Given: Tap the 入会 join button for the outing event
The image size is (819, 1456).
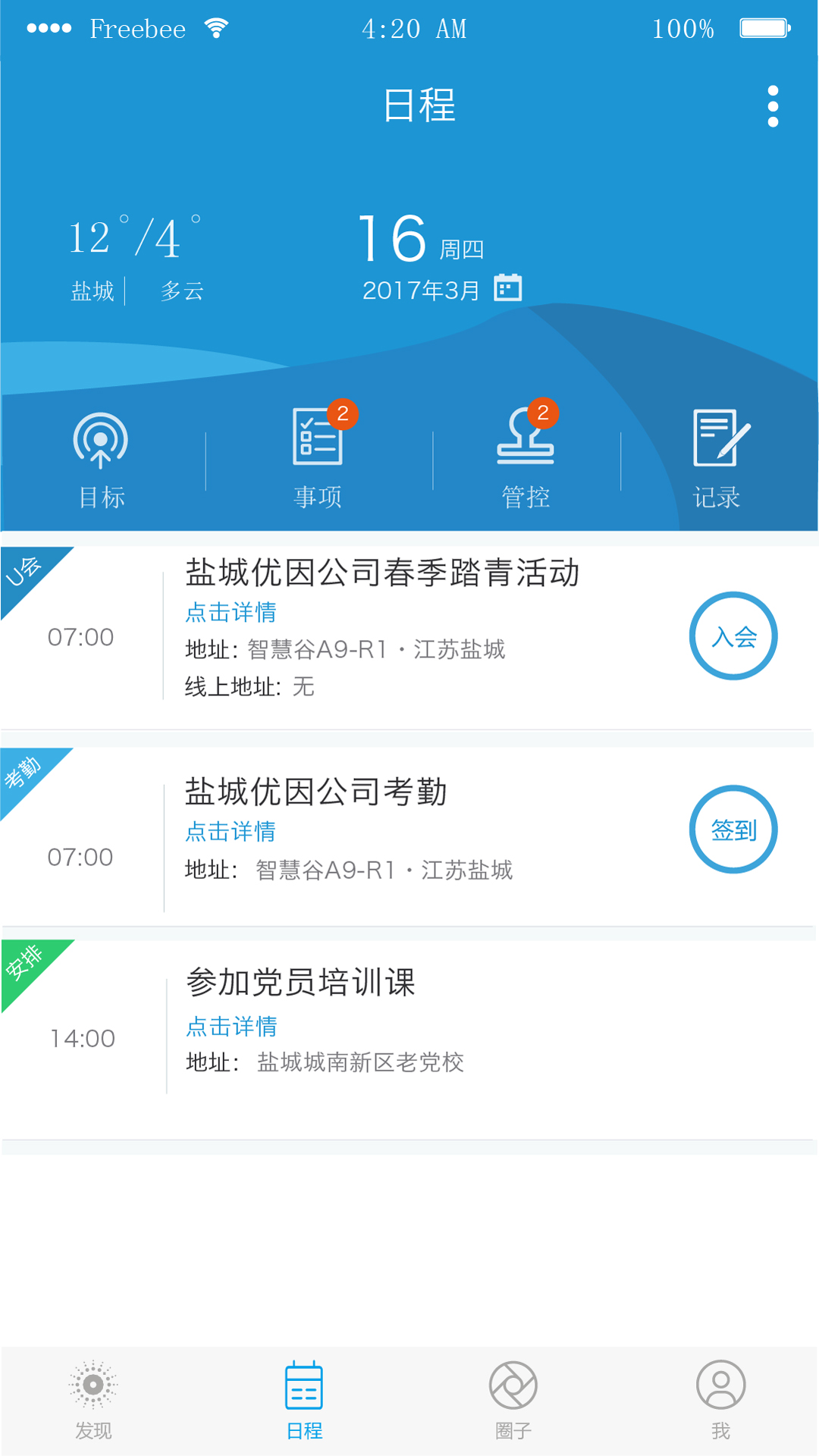Looking at the screenshot, I should point(733,637).
